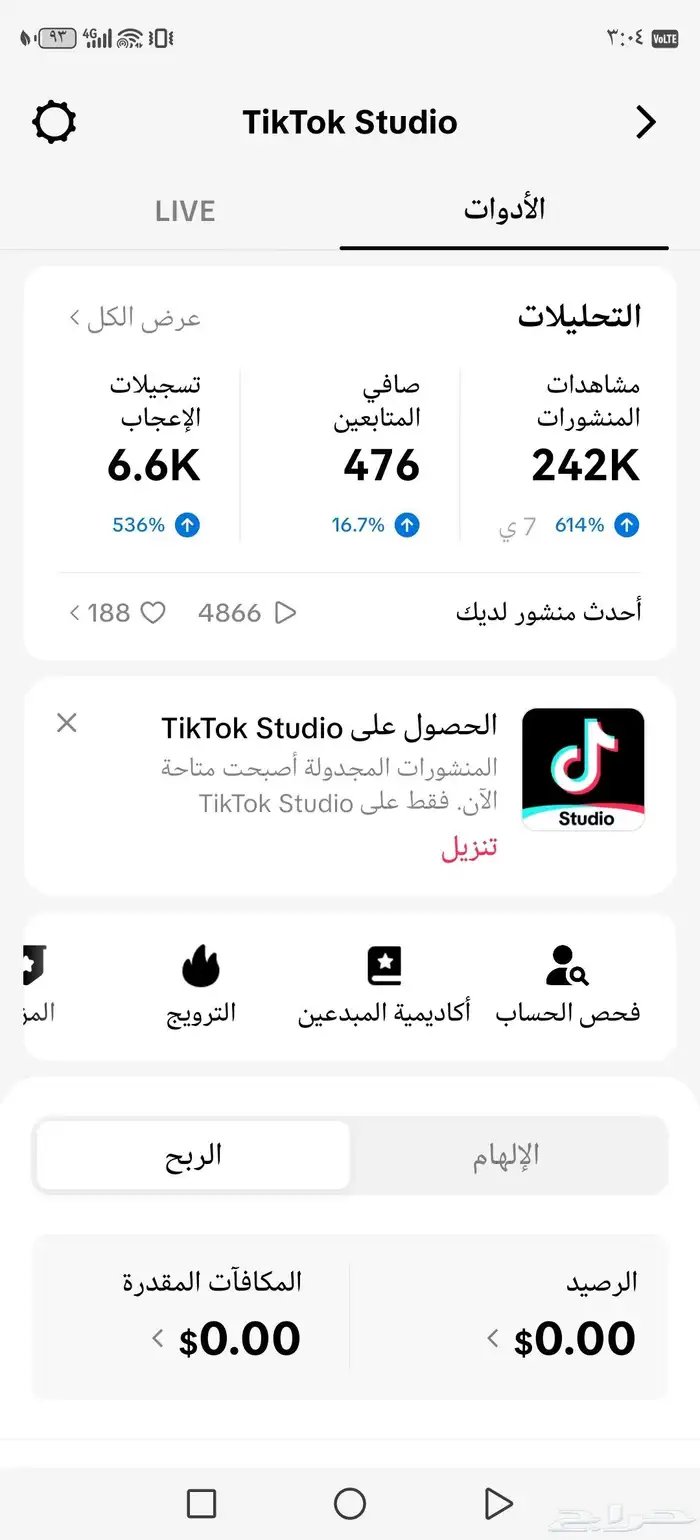Open عرض الكل for analytics
Image resolution: width=700 pixels, height=1540 pixels.
pyautogui.click(x=135, y=319)
